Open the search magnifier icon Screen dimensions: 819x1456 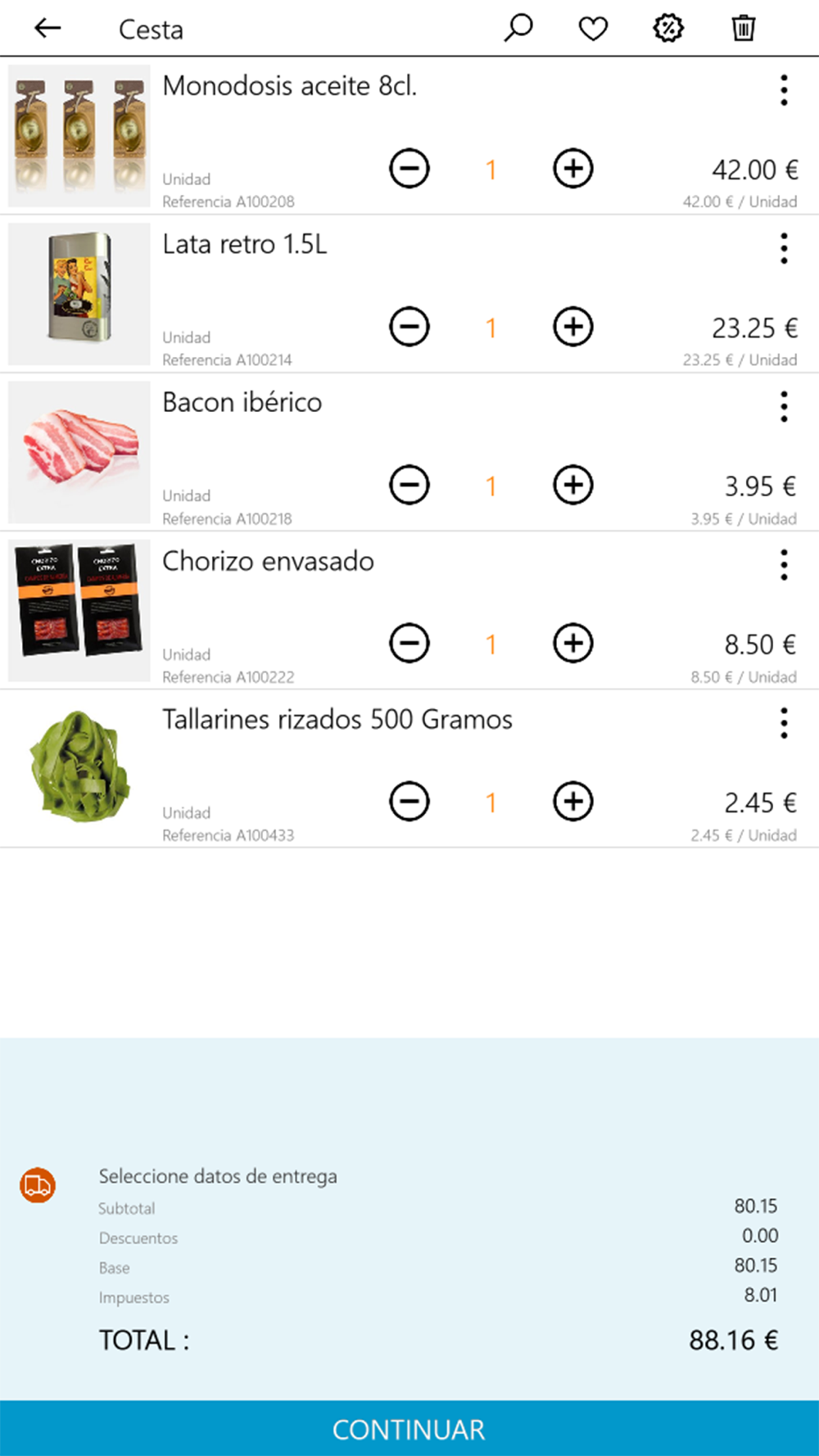coord(518,29)
